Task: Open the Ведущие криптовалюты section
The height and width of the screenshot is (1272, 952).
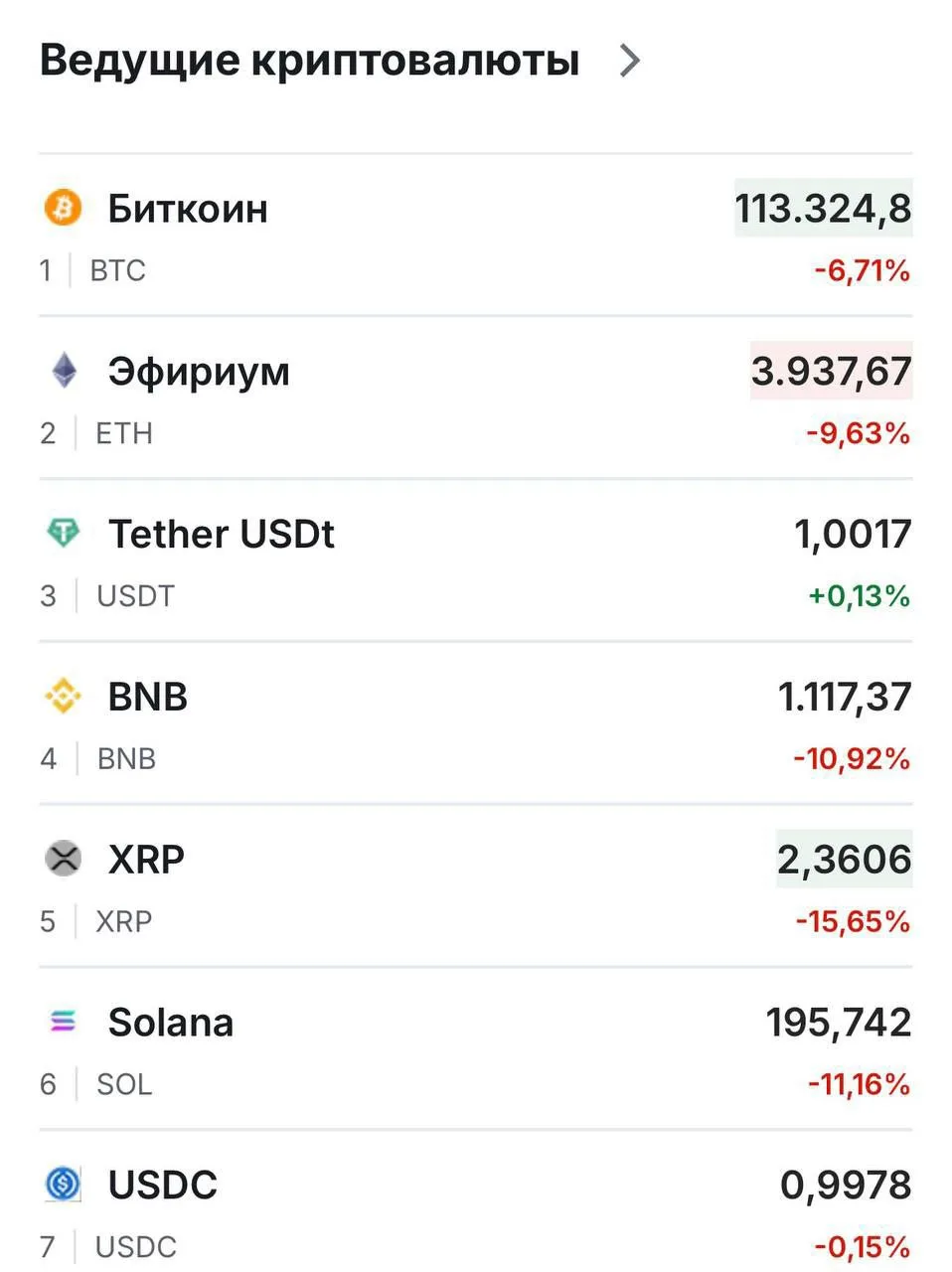Action: 338,61
